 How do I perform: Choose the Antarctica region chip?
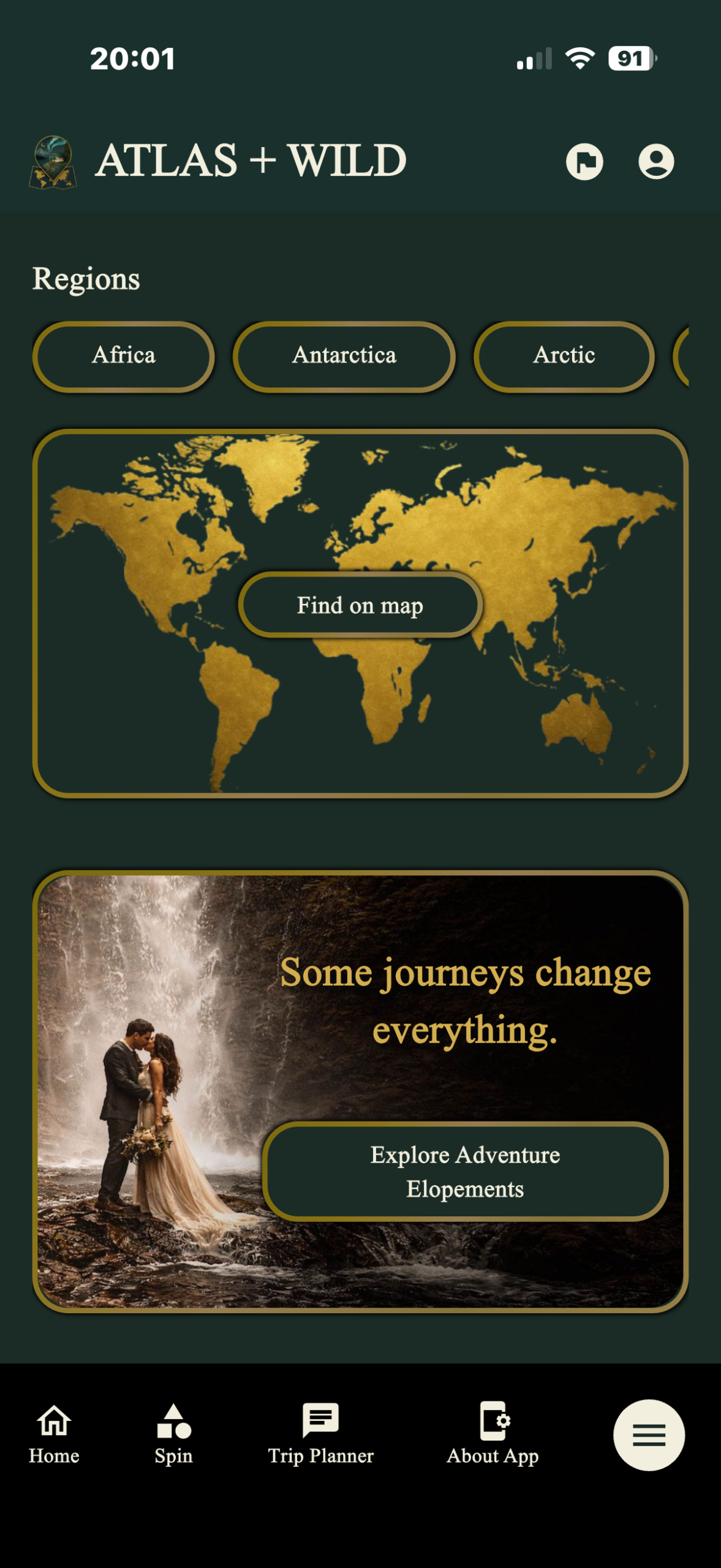click(344, 356)
